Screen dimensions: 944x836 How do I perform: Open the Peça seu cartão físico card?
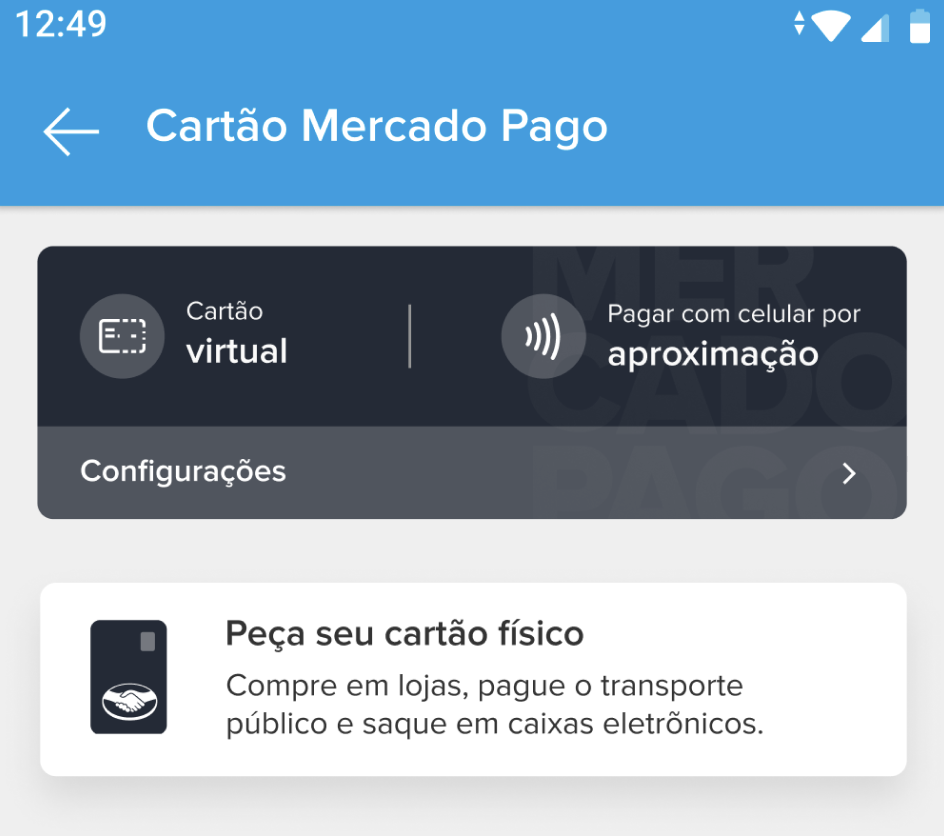point(473,679)
